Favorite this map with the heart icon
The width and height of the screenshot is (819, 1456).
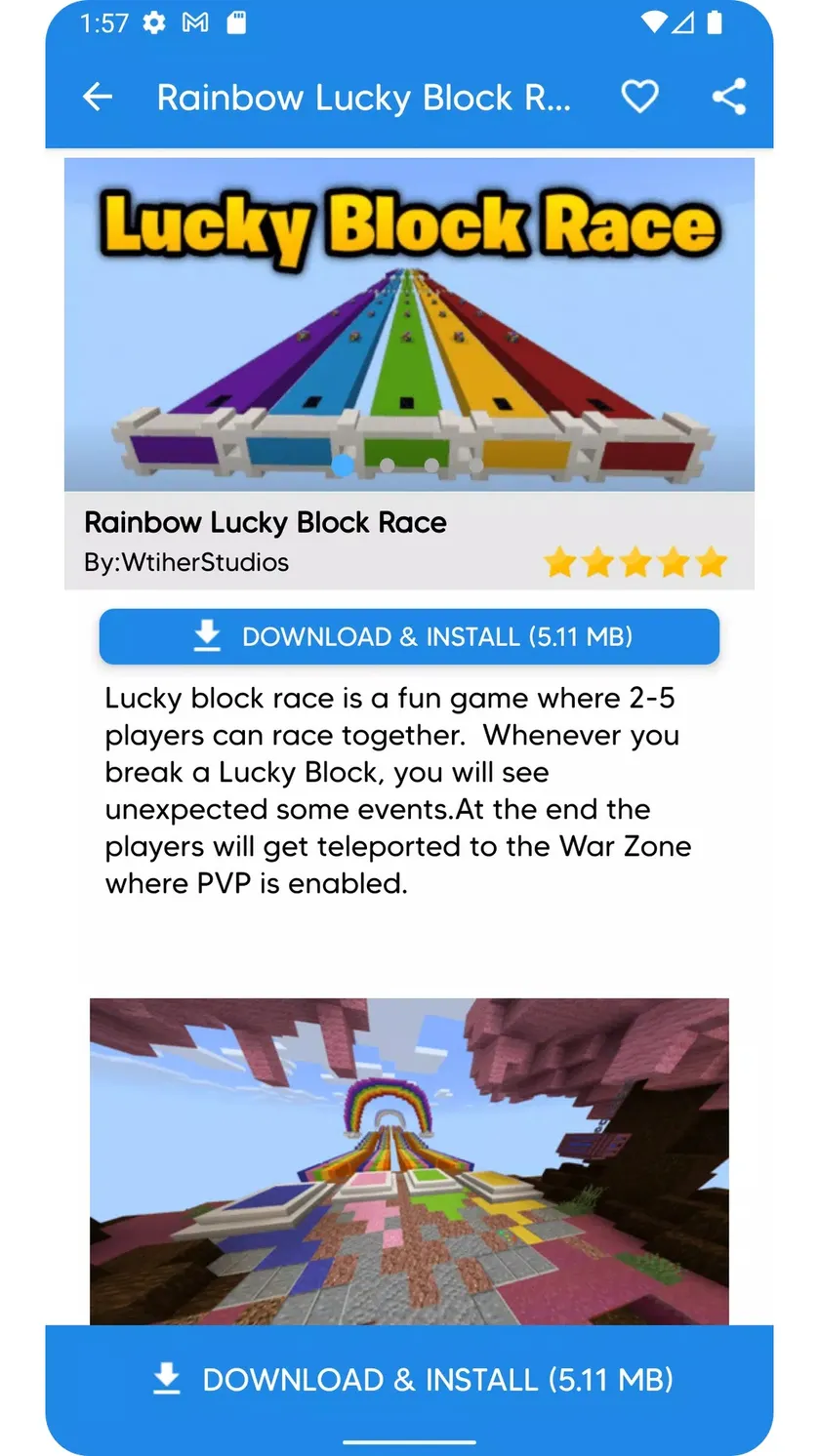(639, 97)
